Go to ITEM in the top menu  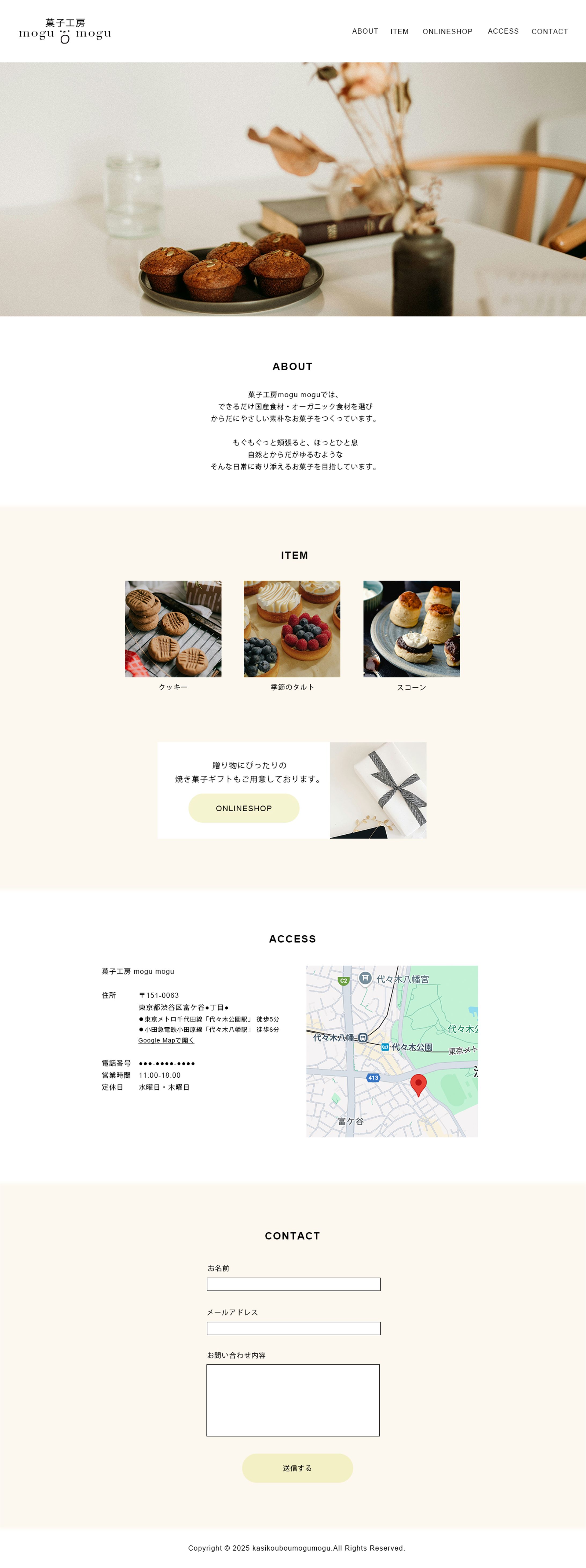pyautogui.click(x=399, y=32)
